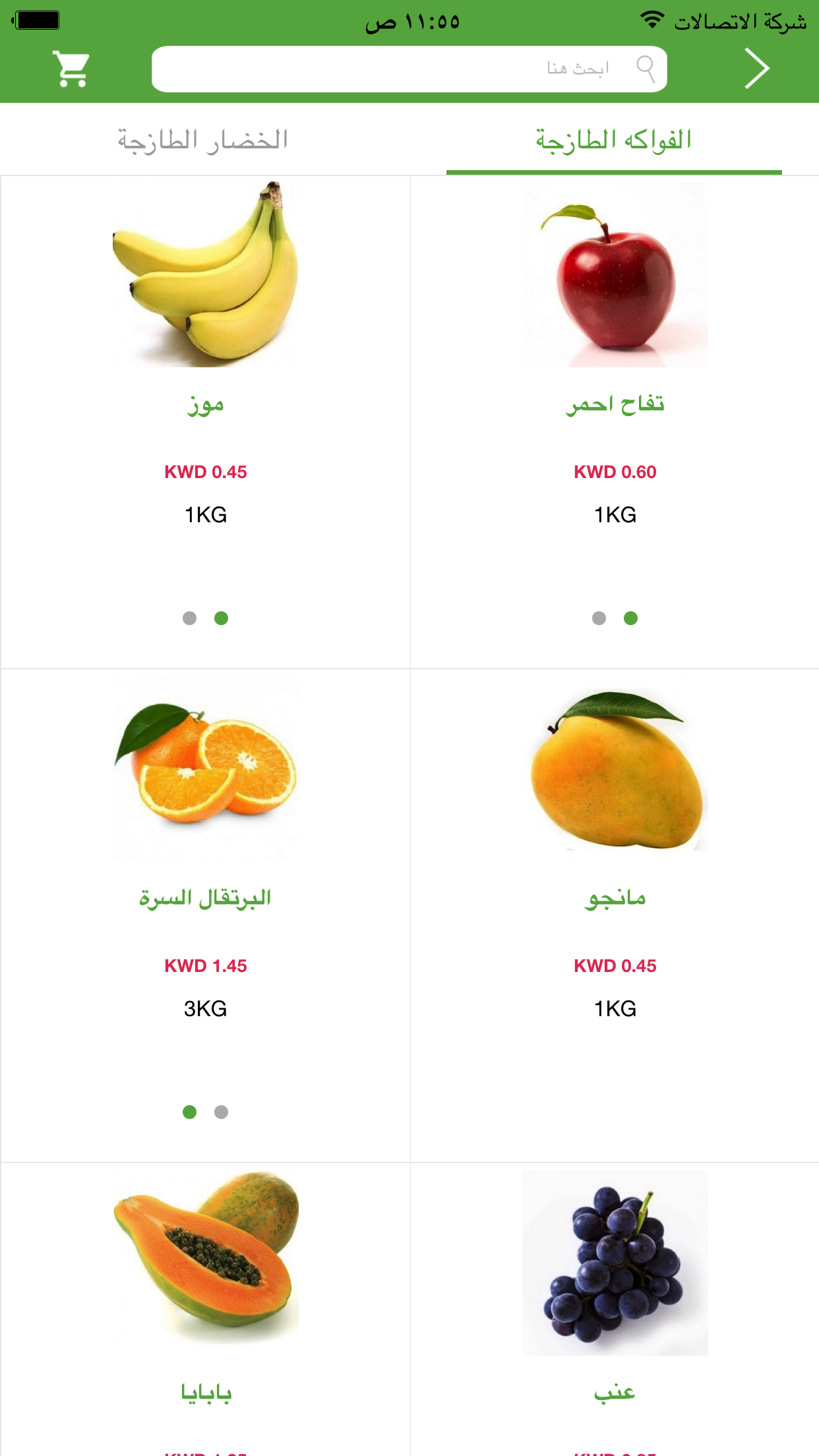Tap the page dots under البرتقال السرة
The height and width of the screenshot is (1456, 819).
tap(205, 1112)
